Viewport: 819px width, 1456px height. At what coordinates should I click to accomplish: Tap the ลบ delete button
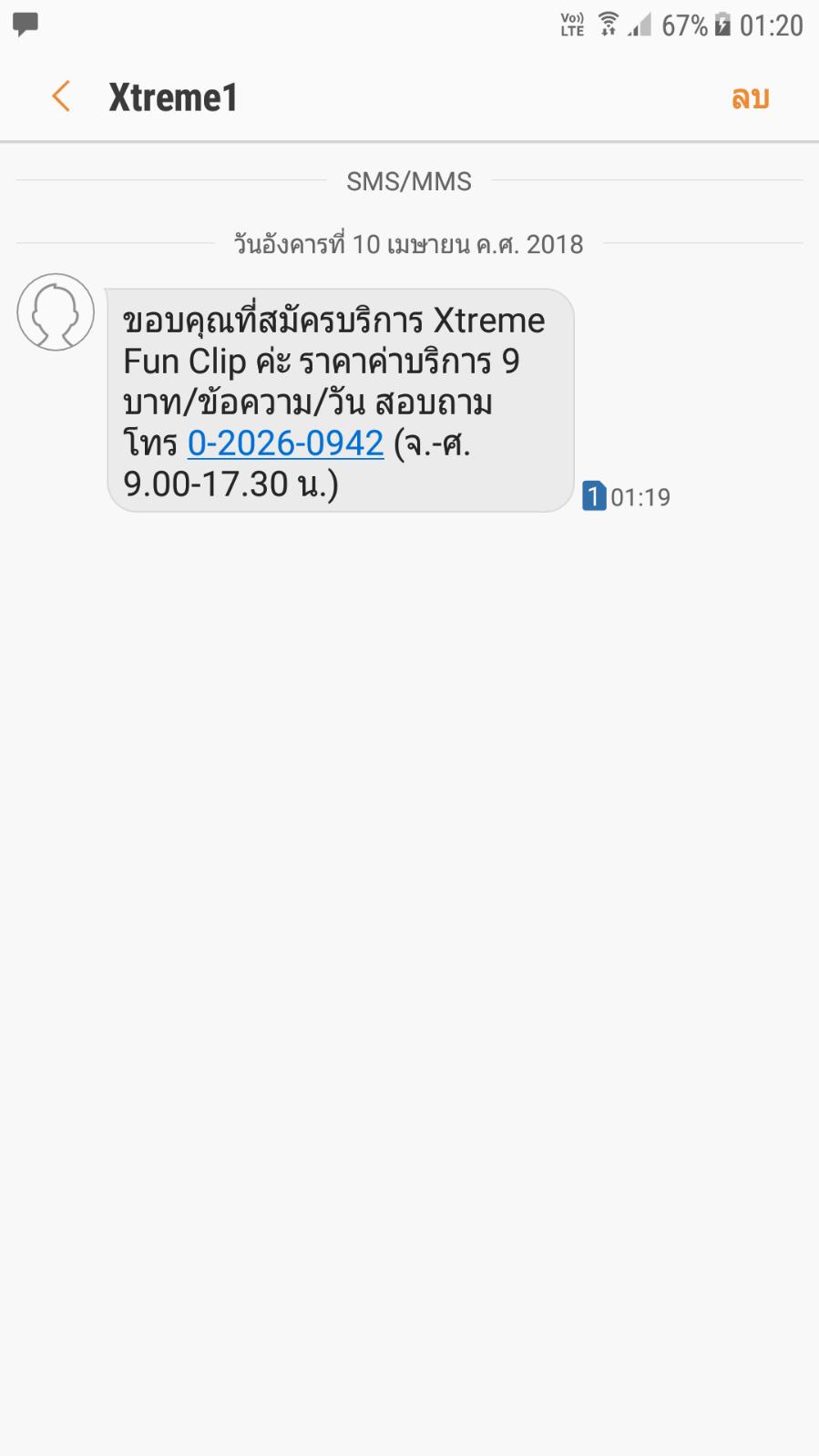point(750,97)
